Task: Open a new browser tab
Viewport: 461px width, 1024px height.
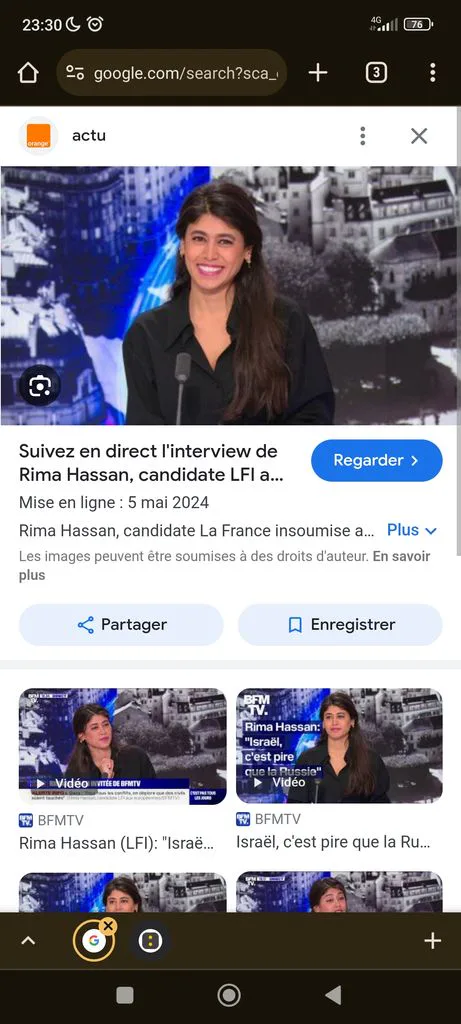Action: click(318, 73)
